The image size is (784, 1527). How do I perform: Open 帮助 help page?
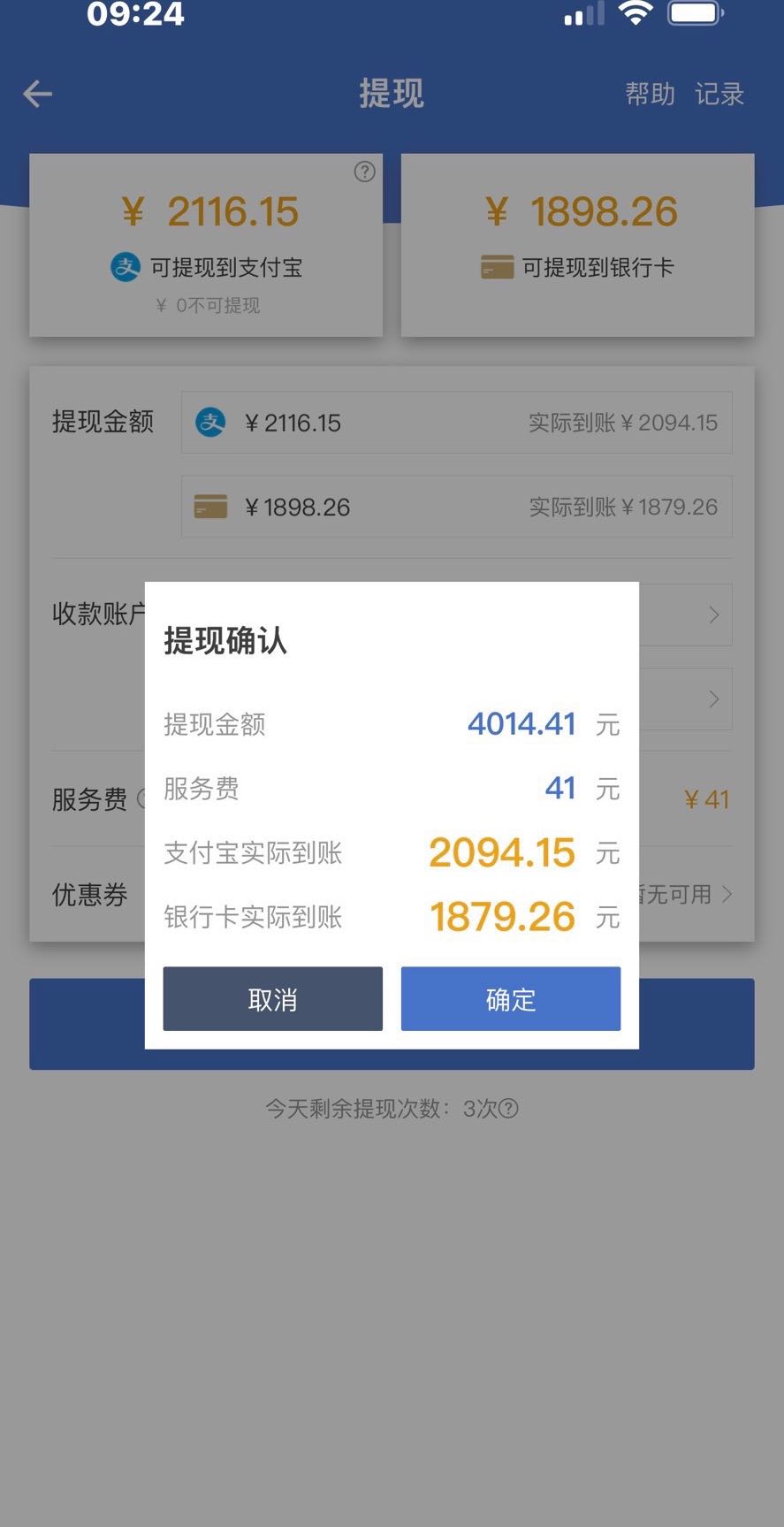point(650,94)
